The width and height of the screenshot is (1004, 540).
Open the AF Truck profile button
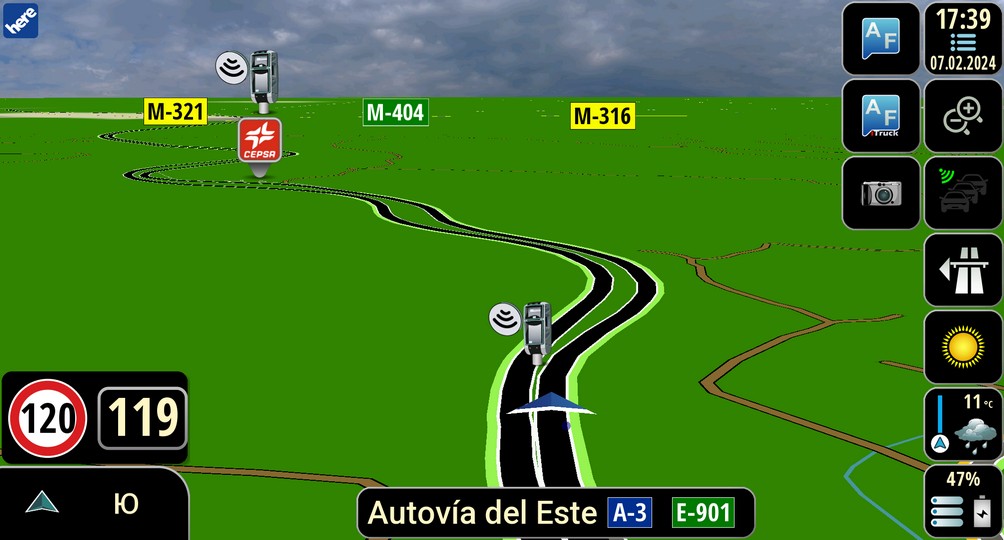click(x=881, y=116)
